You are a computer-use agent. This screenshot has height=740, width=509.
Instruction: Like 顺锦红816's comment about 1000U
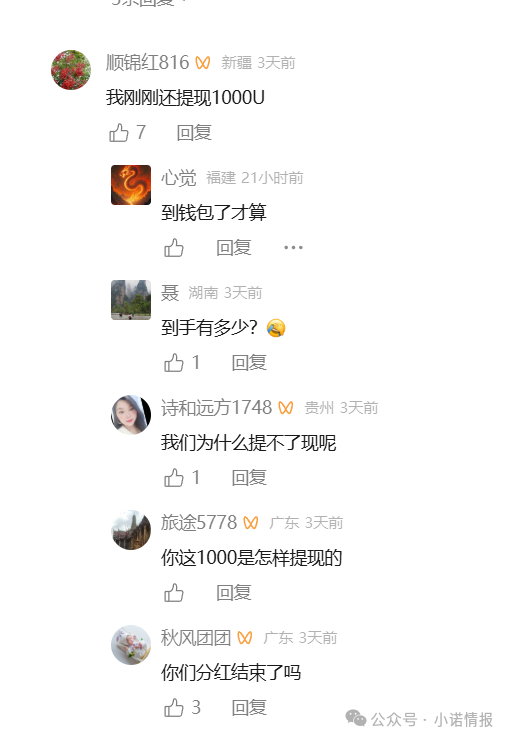[x=119, y=133]
